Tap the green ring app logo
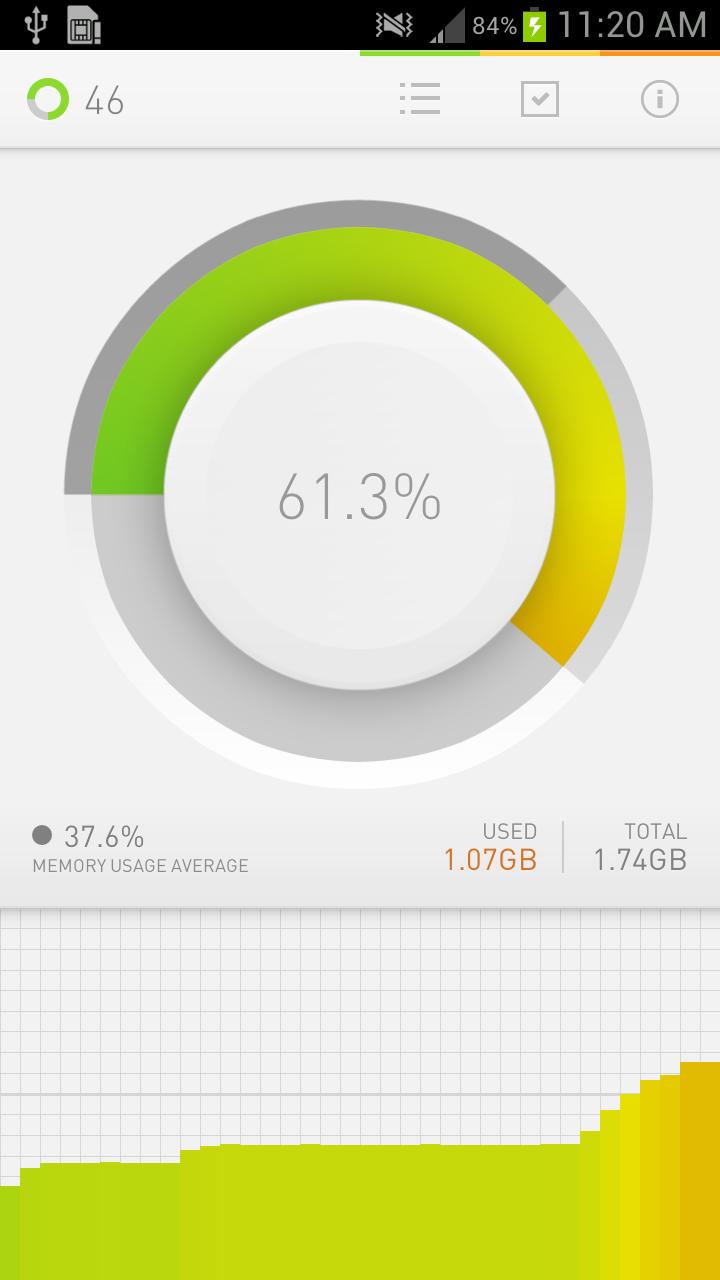720x1280 pixels. click(x=48, y=100)
